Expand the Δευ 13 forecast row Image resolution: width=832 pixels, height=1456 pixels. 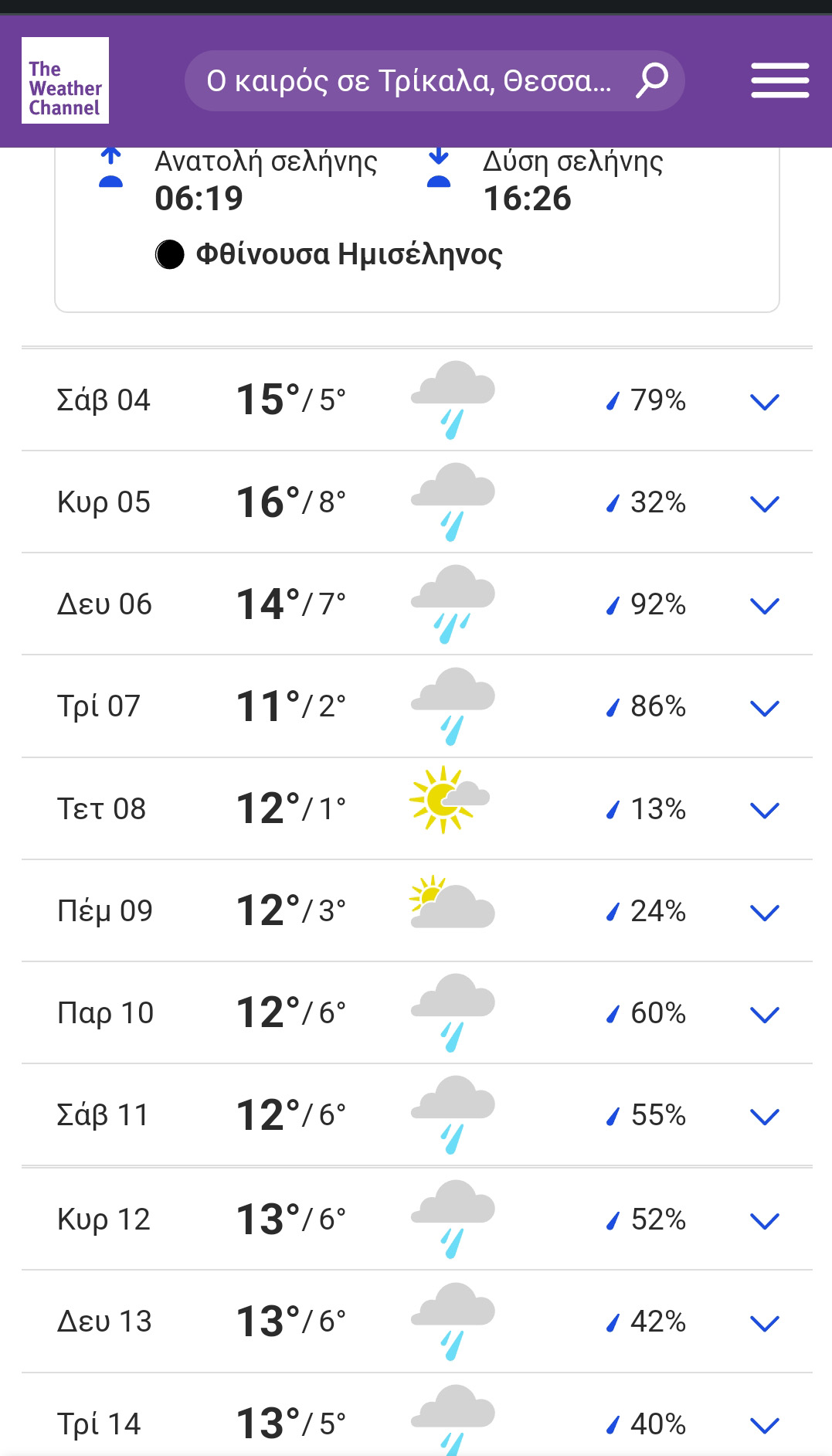pos(764,1324)
